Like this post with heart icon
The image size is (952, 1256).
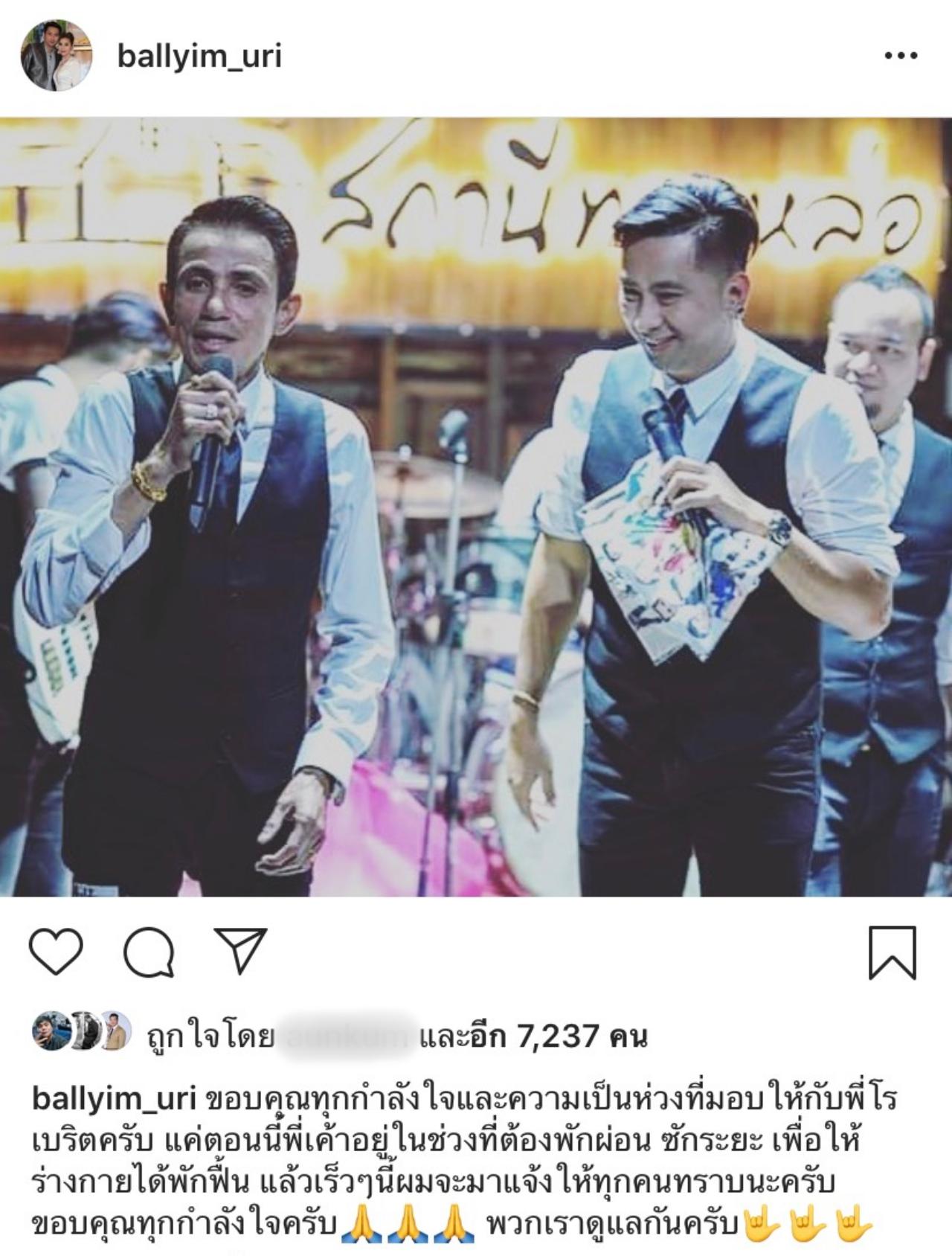(57, 951)
